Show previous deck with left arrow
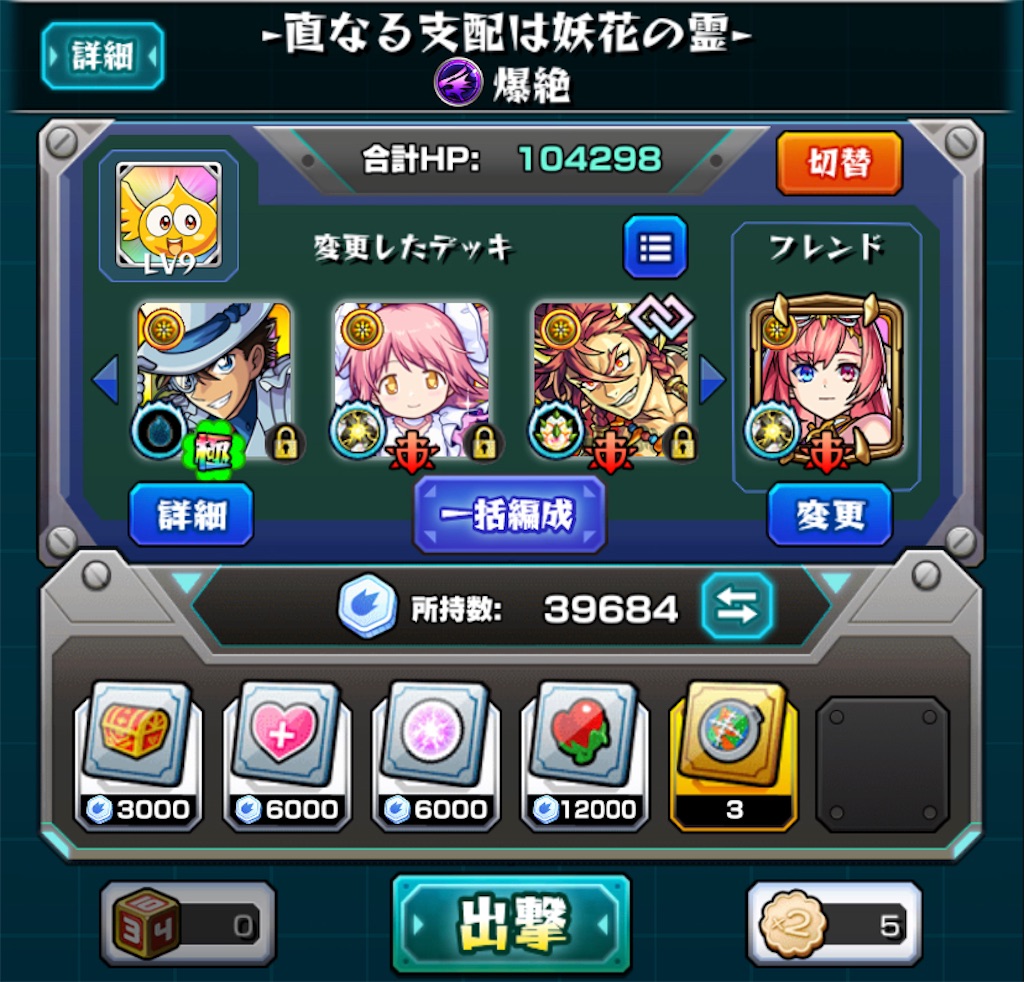 click(x=105, y=380)
